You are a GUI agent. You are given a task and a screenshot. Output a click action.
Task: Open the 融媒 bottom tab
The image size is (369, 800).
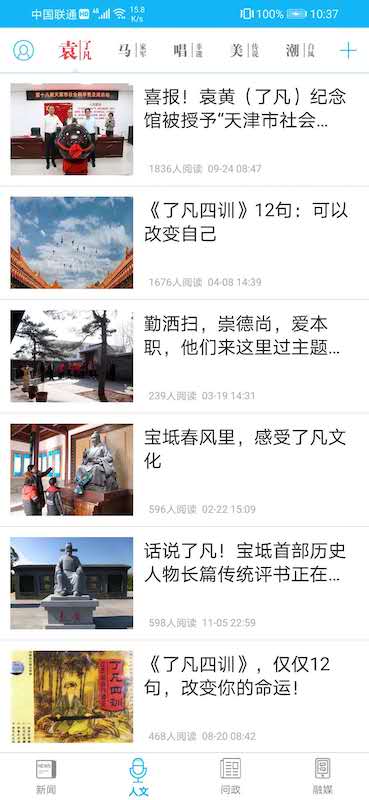323,777
